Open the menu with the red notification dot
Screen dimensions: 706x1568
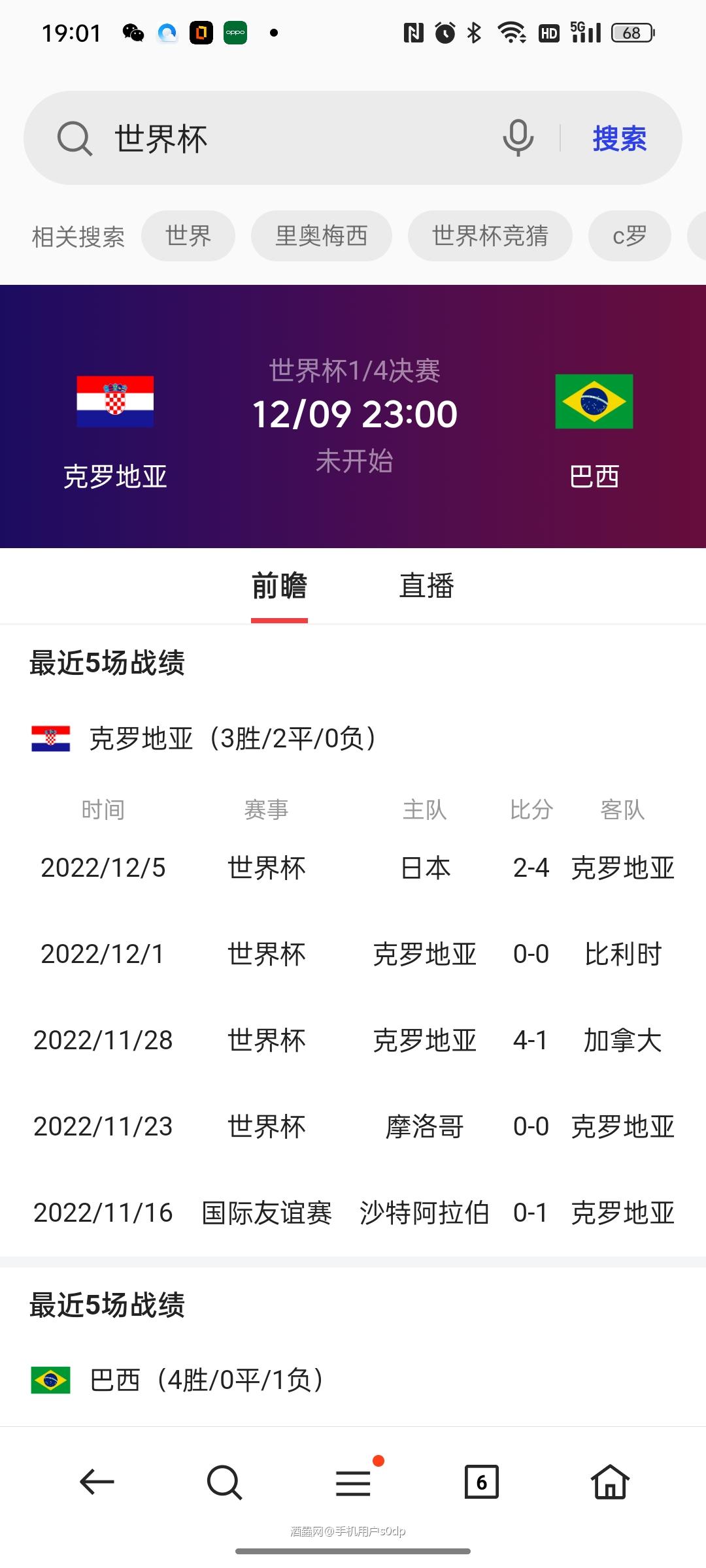(353, 1483)
